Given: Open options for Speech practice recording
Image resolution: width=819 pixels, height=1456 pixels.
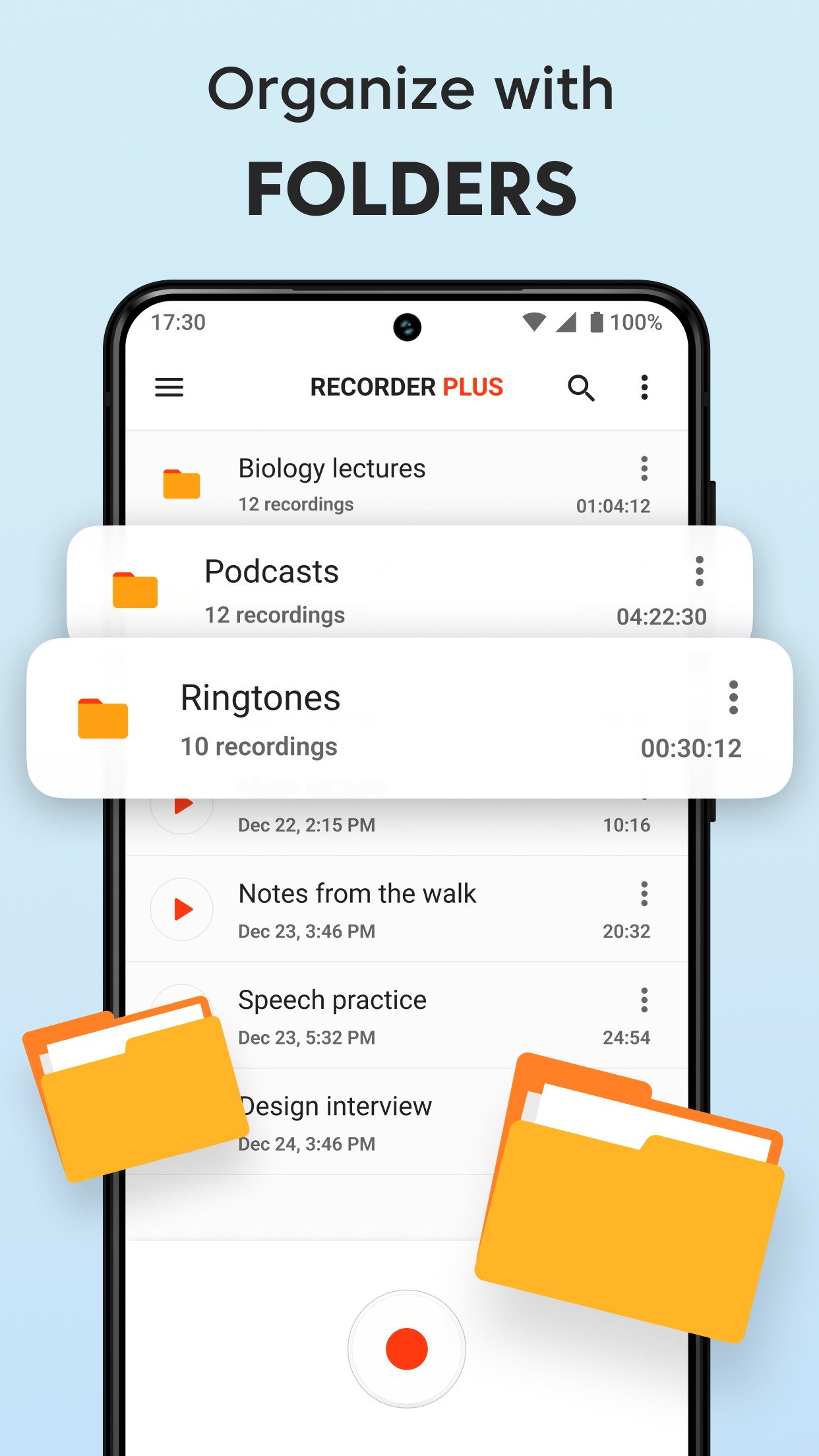Looking at the screenshot, I should point(644,1000).
